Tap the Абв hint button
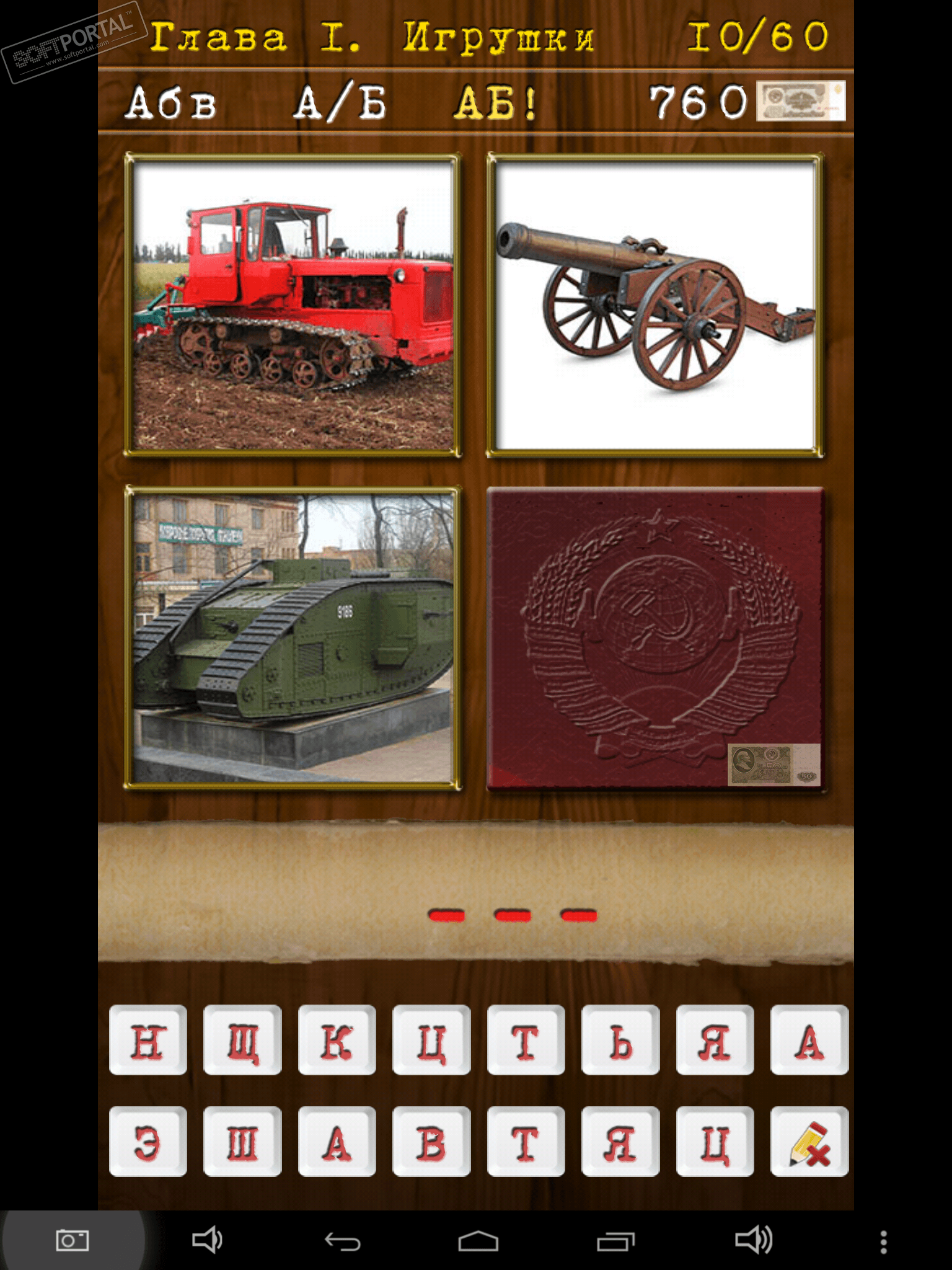952x1270 pixels. [171, 102]
